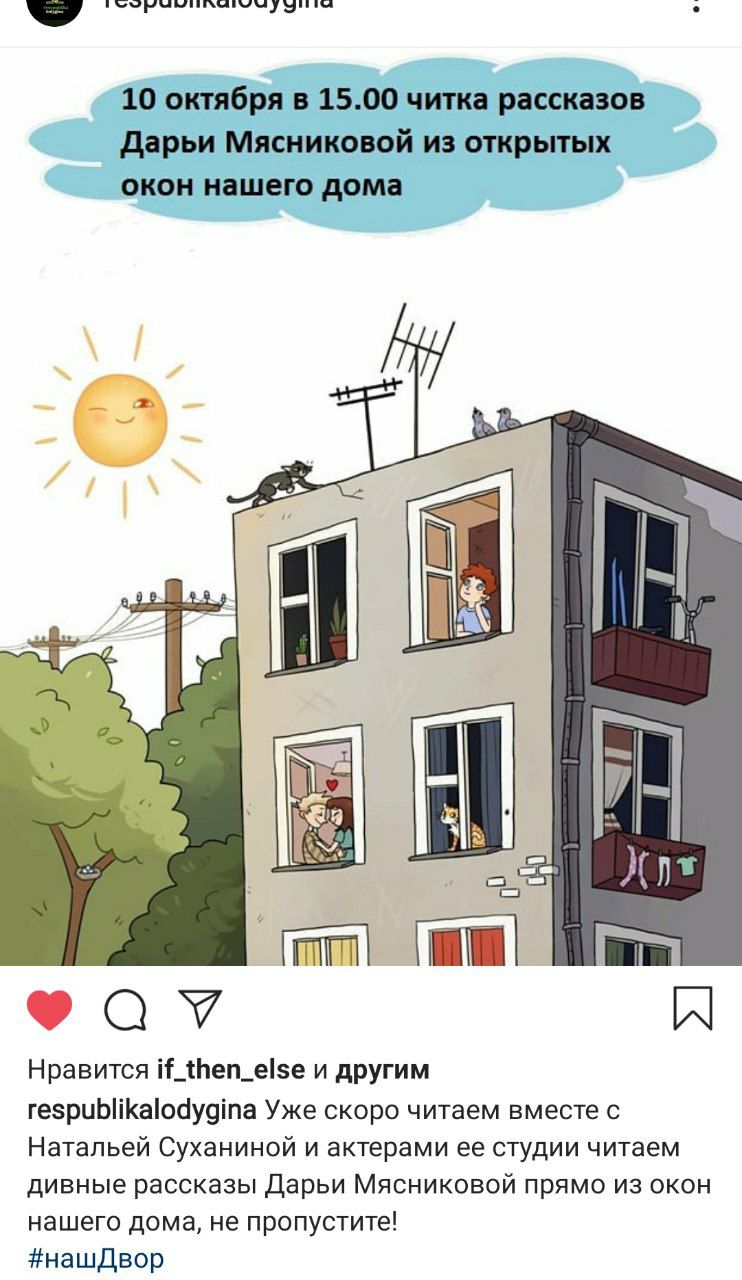View the list of other likers
The width and height of the screenshot is (742, 1280).
[x=382, y=1069]
